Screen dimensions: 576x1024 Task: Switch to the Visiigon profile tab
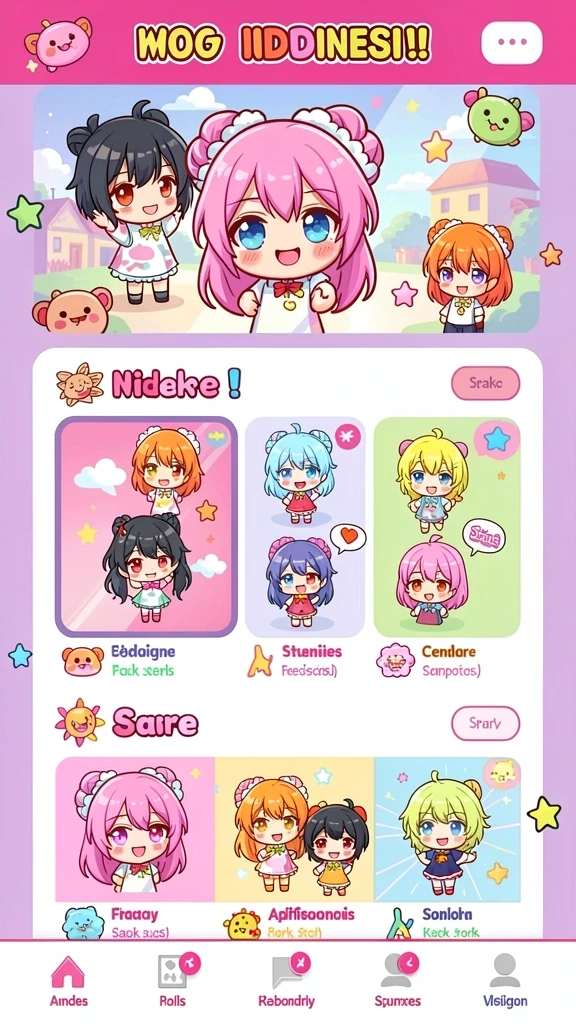[x=505, y=981]
